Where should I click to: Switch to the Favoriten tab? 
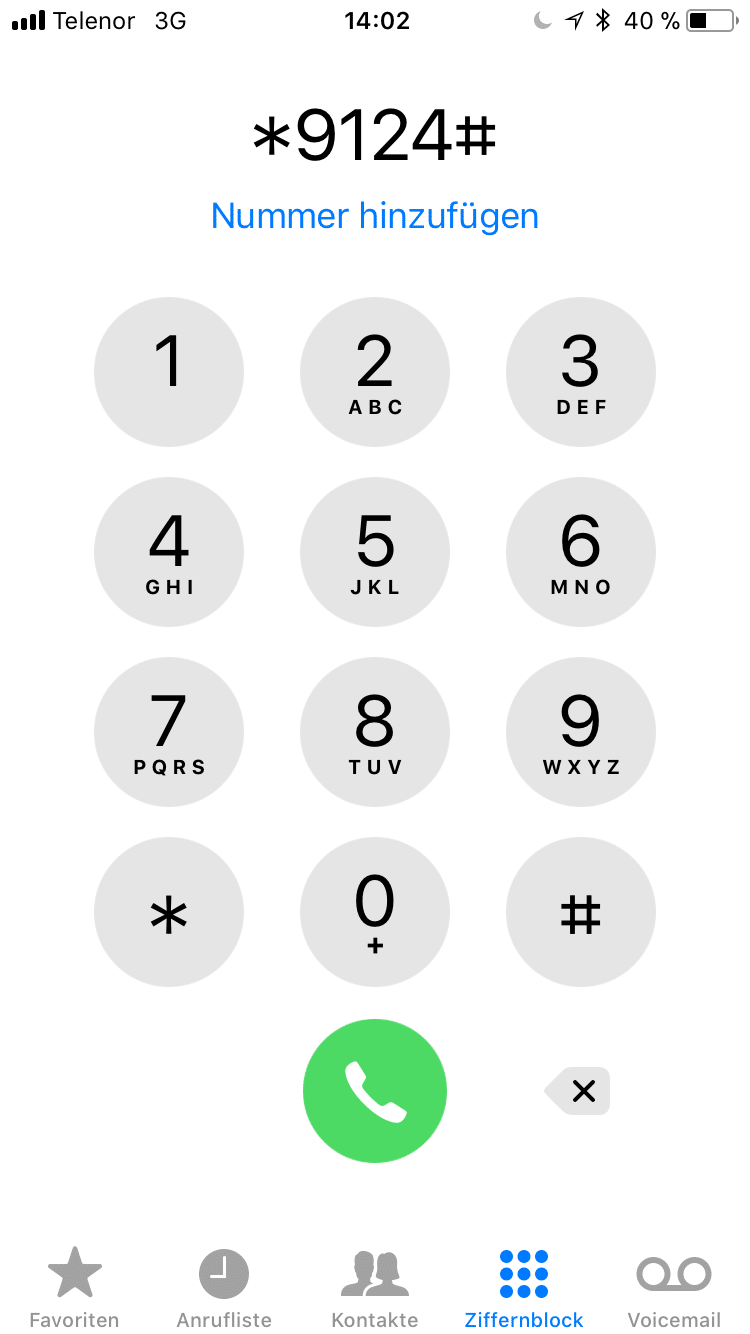pyautogui.click(x=75, y=1288)
